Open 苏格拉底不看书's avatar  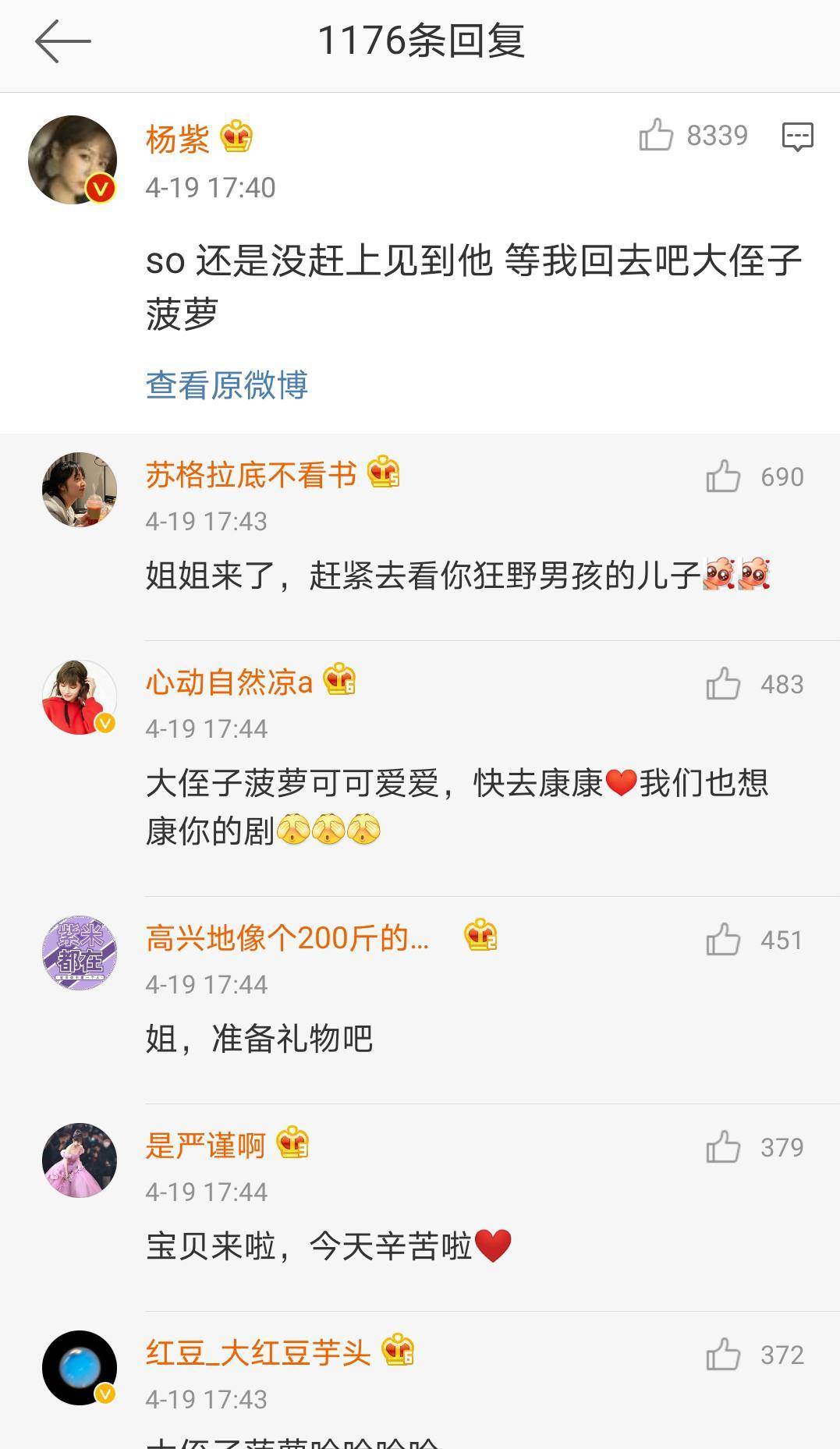(x=80, y=489)
